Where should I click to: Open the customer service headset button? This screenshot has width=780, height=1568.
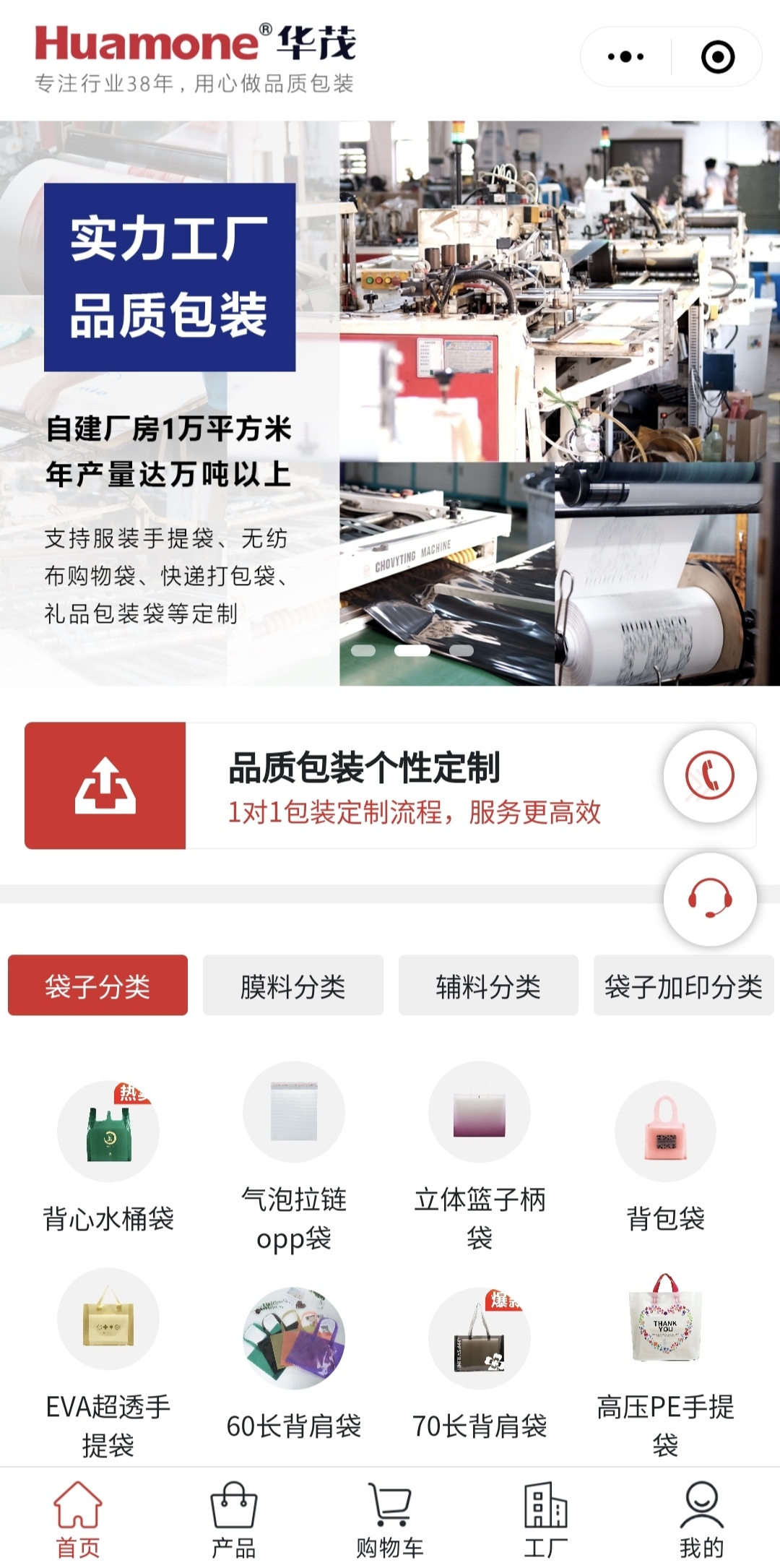[x=710, y=898]
